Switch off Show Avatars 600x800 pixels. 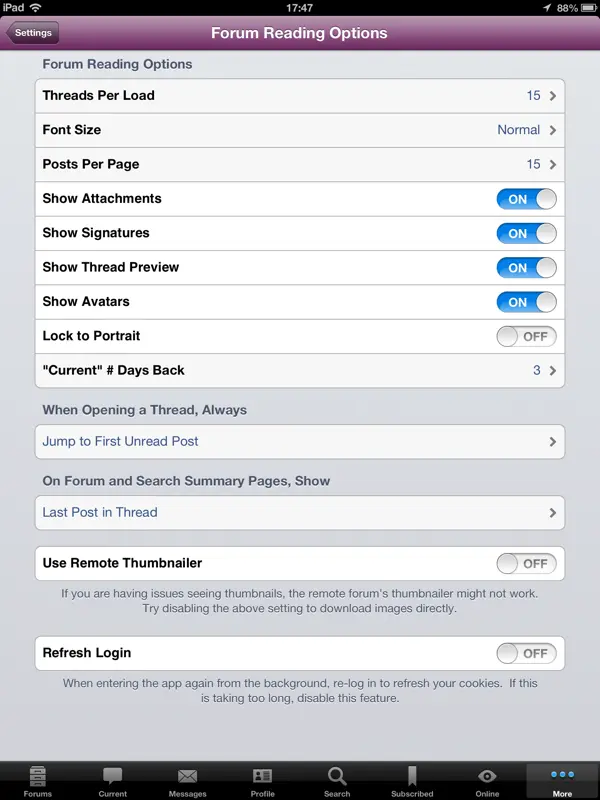(x=526, y=302)
